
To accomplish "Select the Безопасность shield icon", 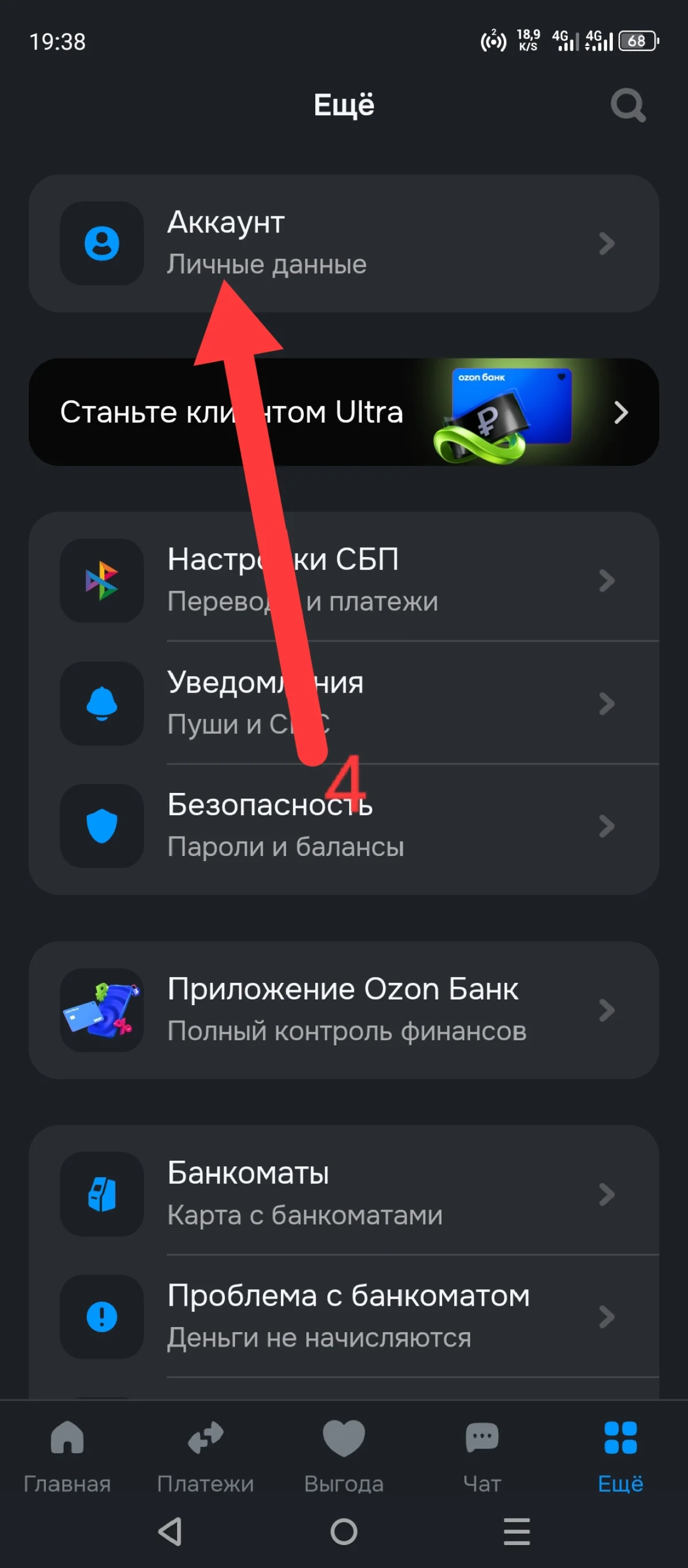I will pyautogui.click(x=102, y=826).
